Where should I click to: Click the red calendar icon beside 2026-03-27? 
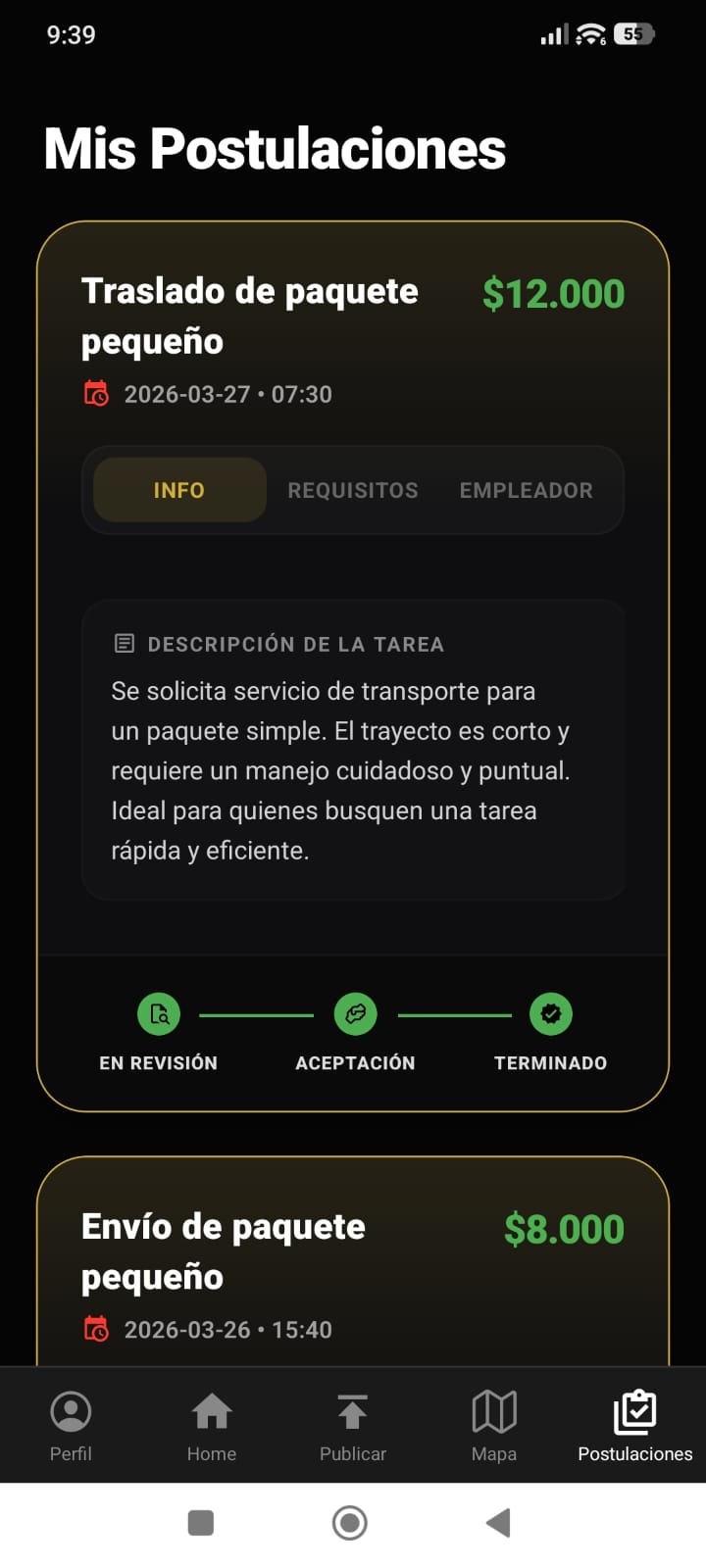(x=97, y=394)
